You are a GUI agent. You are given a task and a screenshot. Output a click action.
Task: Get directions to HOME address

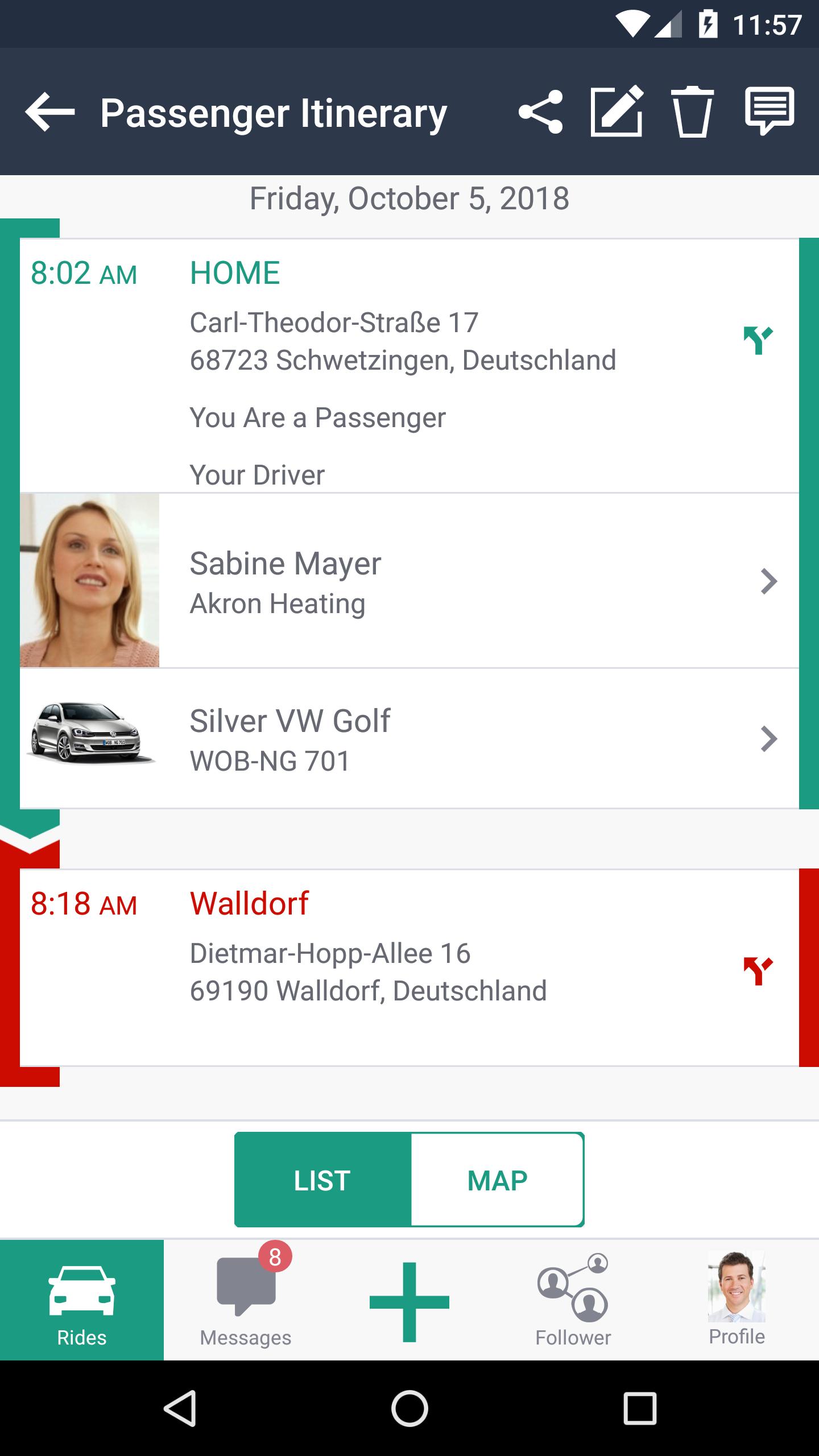coord(758,341)
